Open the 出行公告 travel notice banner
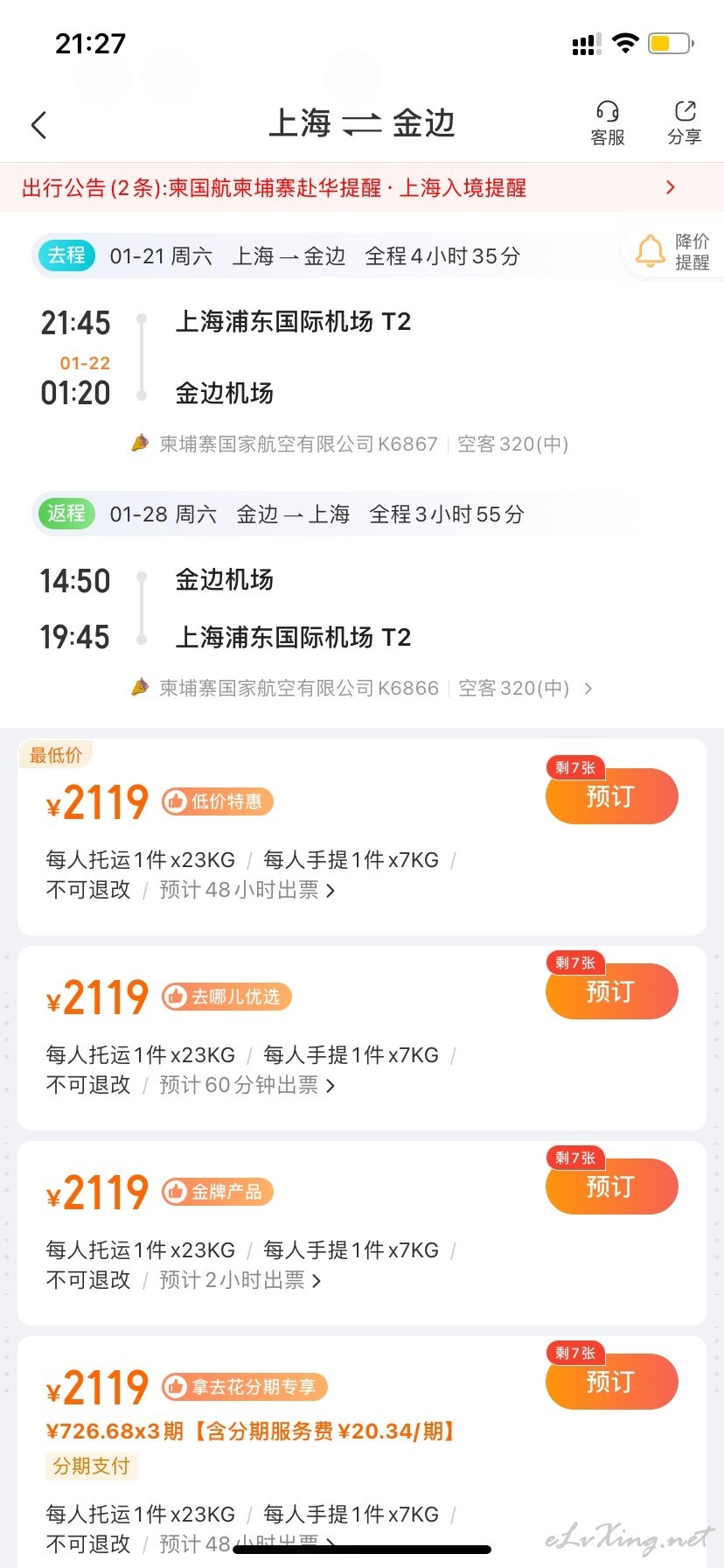 pyautogui.click(x=362, y=187)
